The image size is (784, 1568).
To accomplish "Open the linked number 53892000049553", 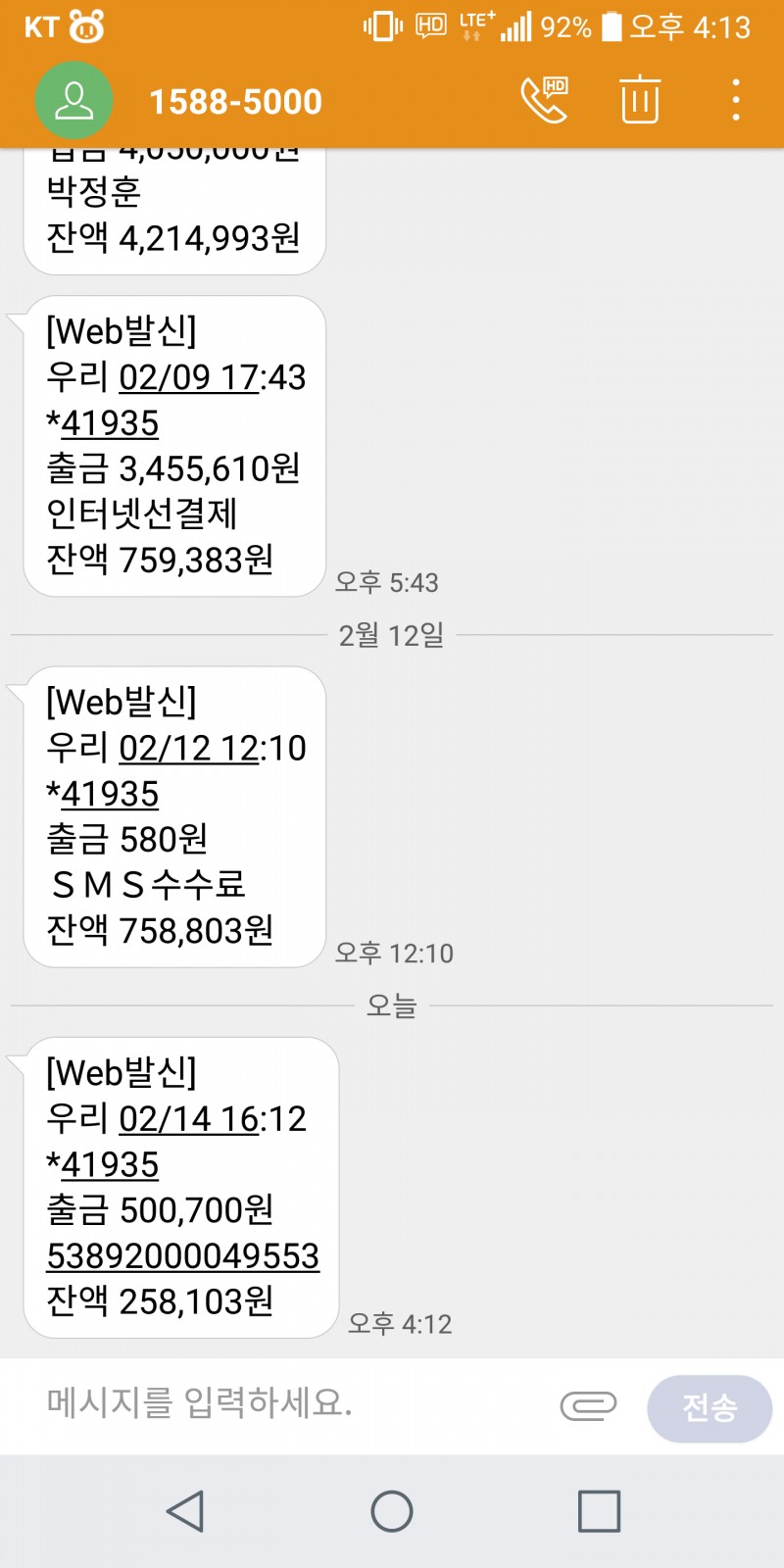I will (x=183, y=1255).
